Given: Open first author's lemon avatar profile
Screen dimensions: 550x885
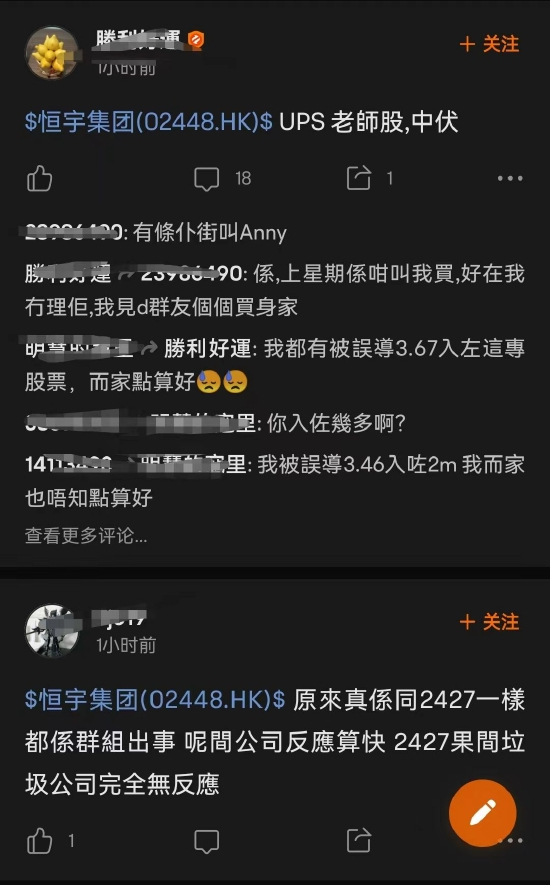Looking at the screenshot, I should pos(52,53).
